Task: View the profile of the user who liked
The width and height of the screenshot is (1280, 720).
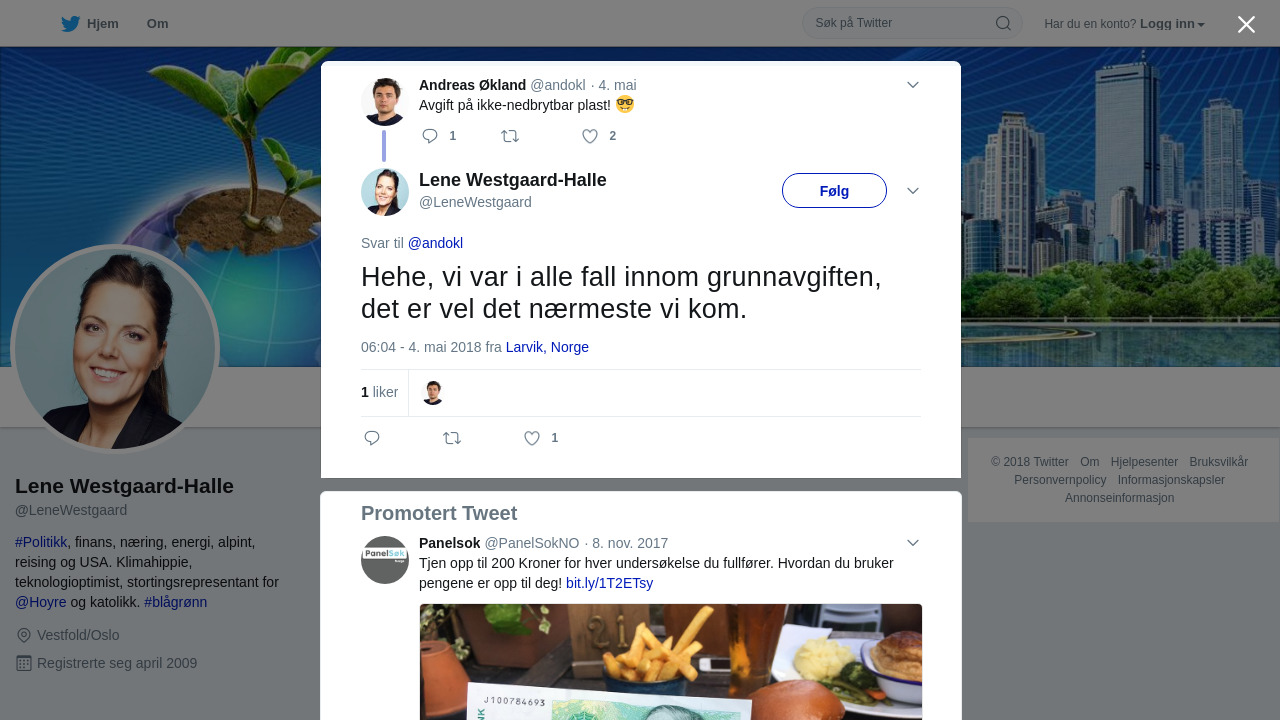Action: click(433, 393)
